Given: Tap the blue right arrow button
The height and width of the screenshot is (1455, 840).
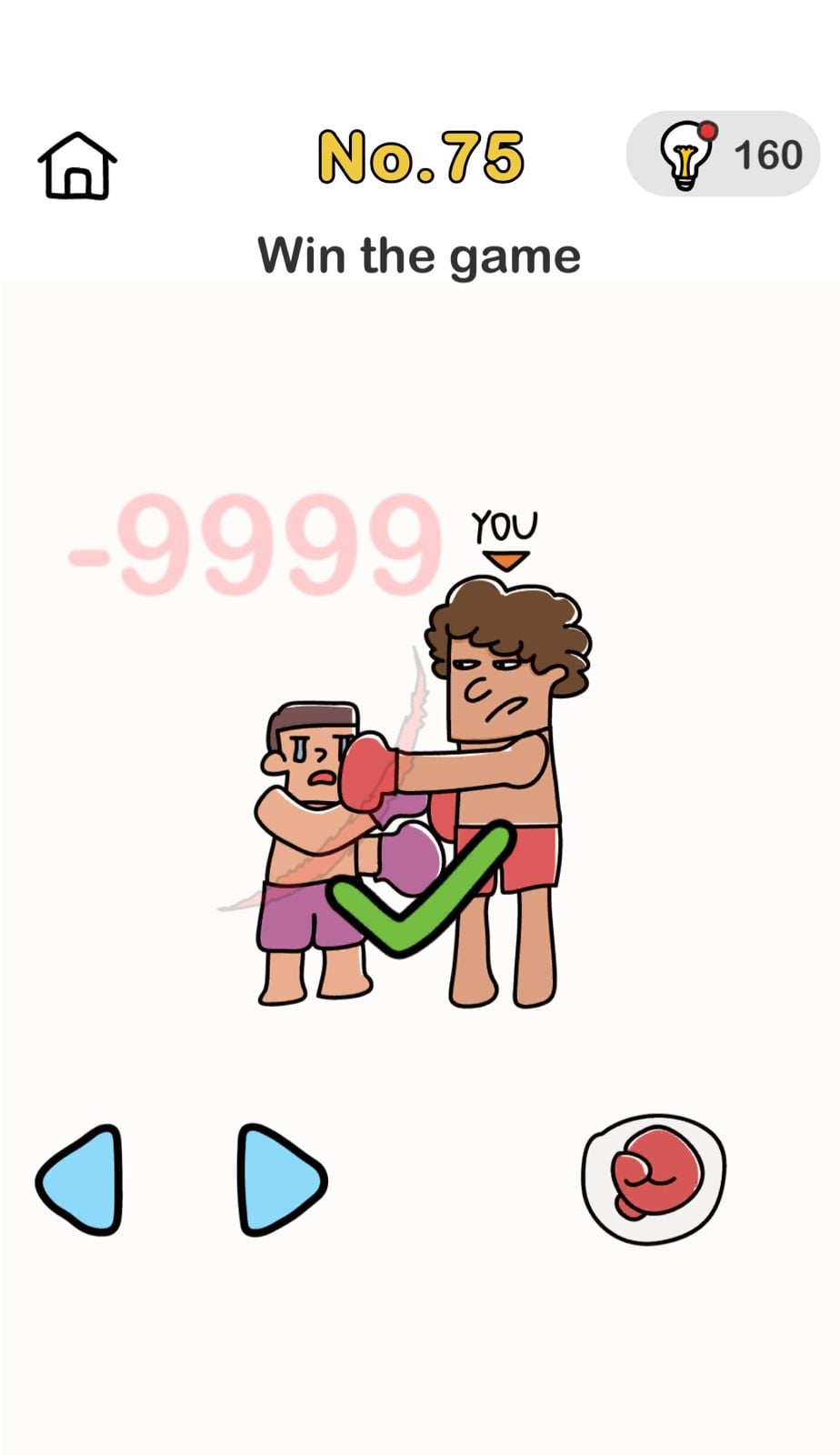Looking at the screenshot, I should (279, 1179).
